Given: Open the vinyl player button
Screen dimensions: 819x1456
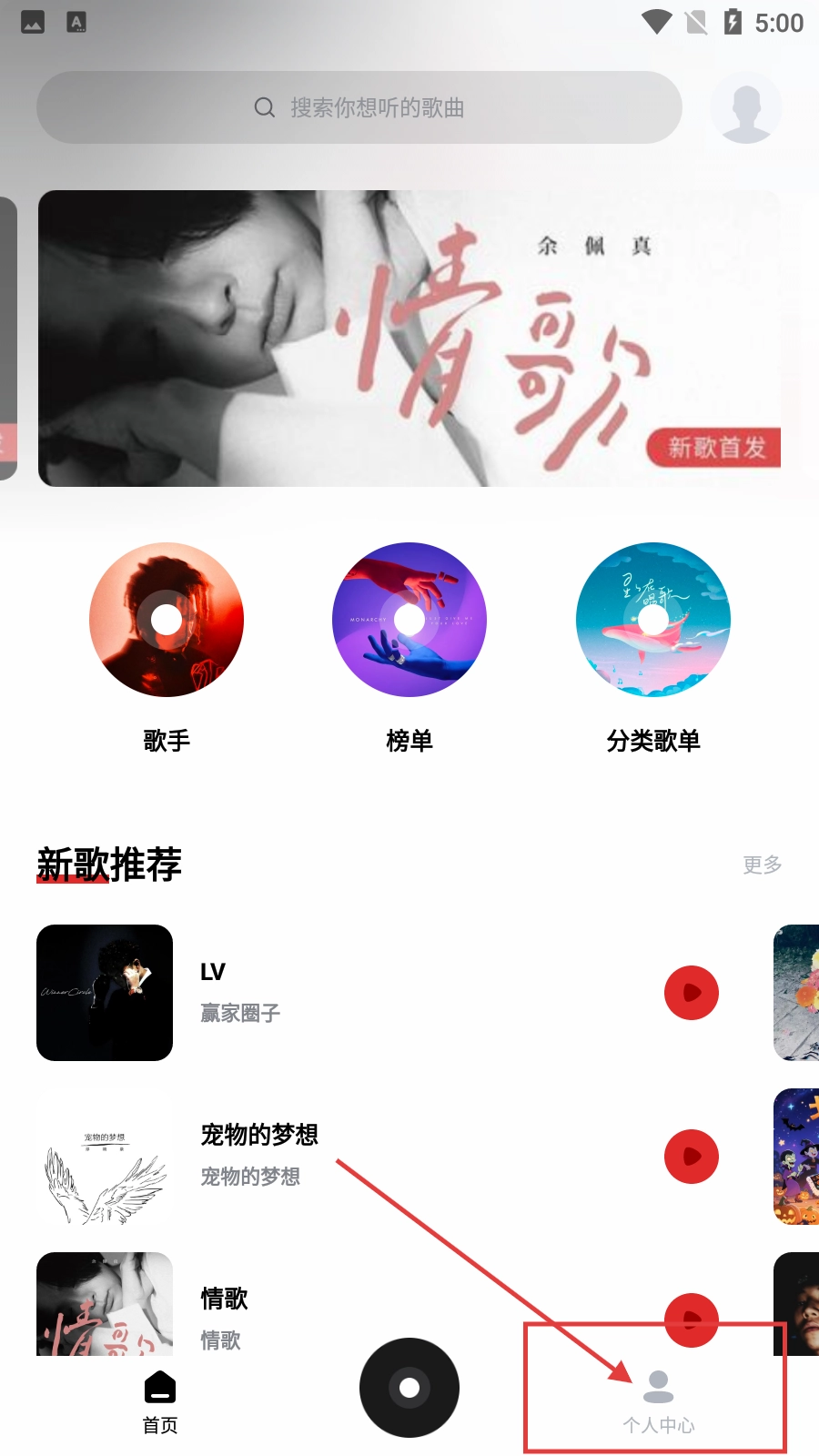Looking at the screenshot, I should pos(409,1388).
